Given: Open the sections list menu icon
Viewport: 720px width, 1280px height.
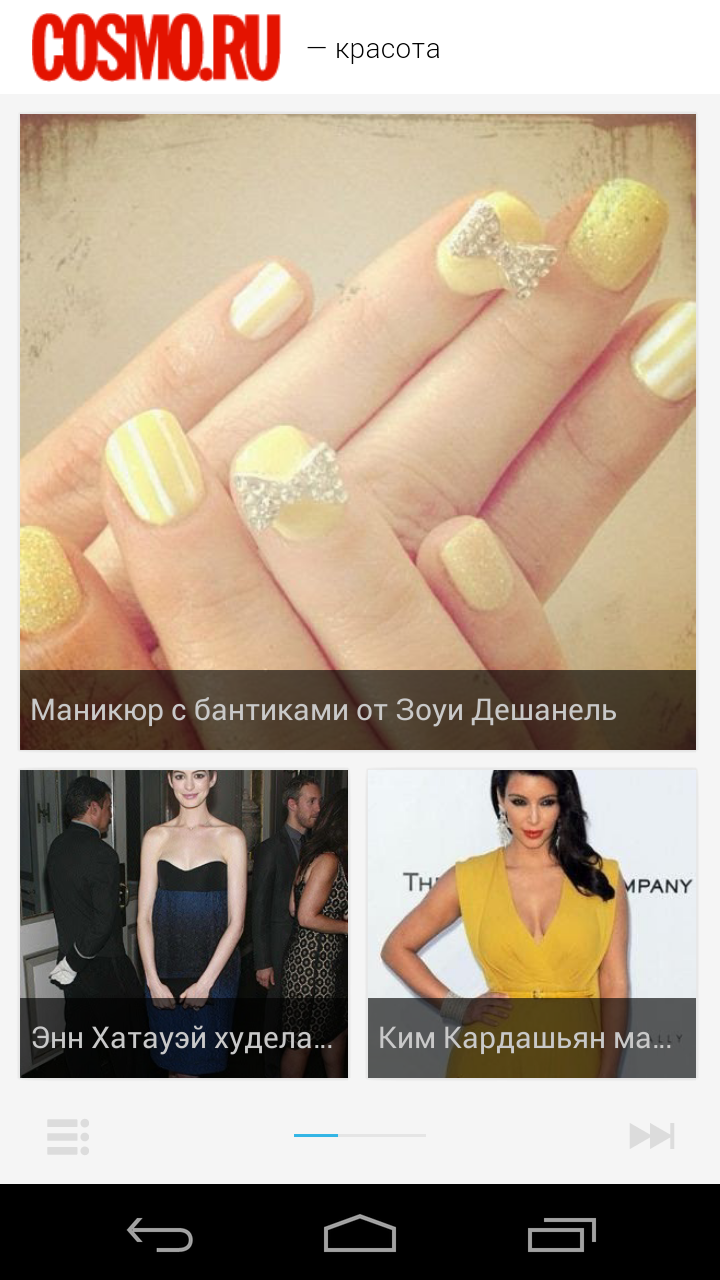Looking at the screenshot, I should tap(68, 1137).
